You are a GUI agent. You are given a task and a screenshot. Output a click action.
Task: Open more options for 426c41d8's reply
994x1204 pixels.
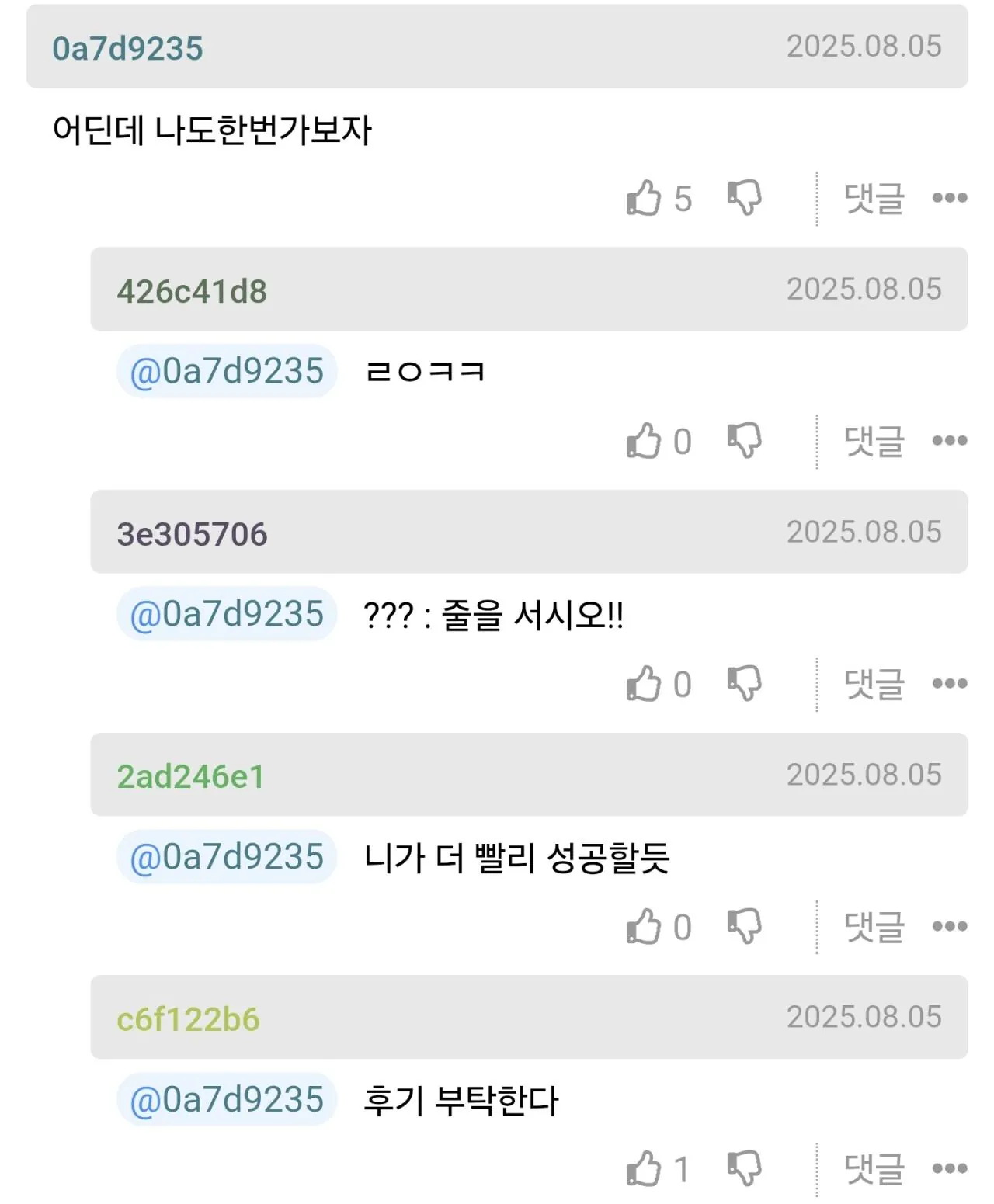coord(949,441)
